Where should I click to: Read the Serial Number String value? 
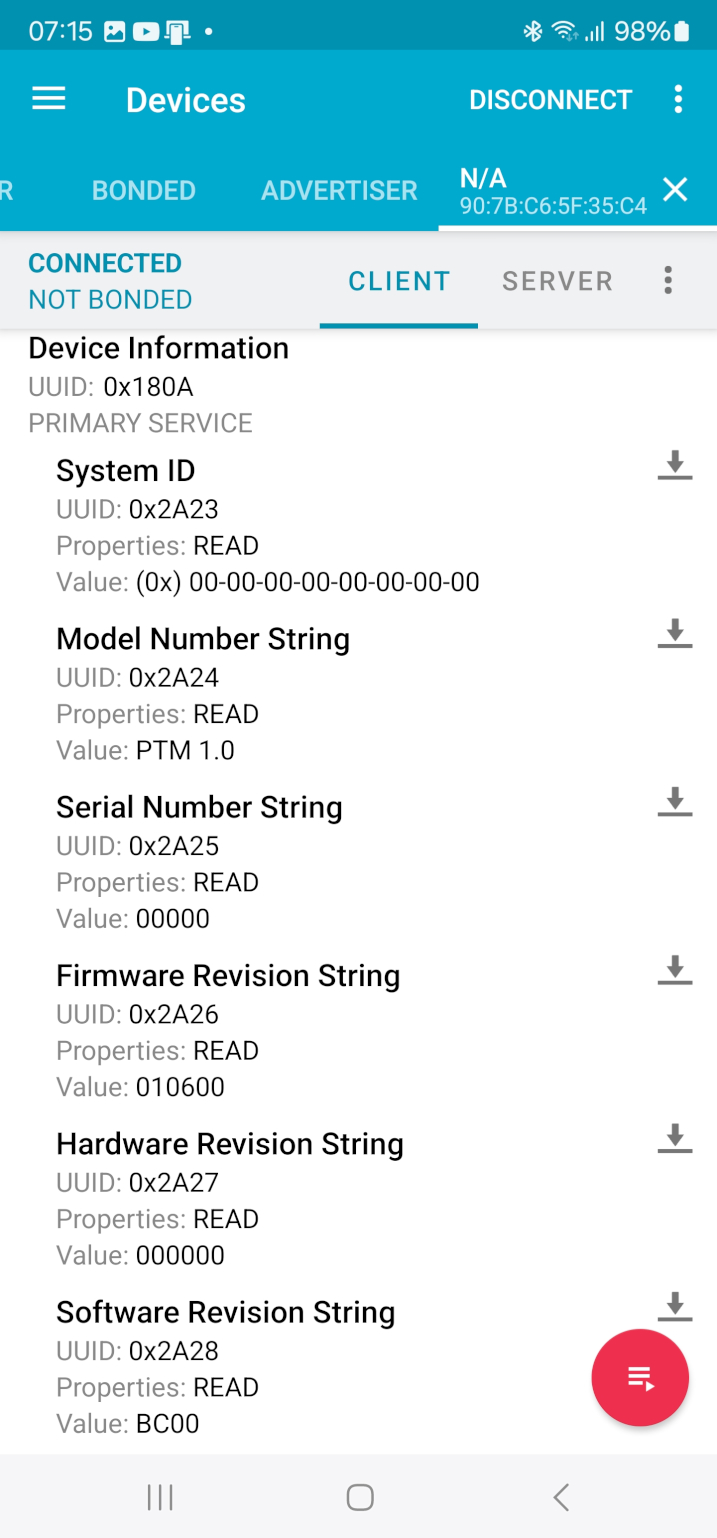pyautogui.click(x=675, y=801)
